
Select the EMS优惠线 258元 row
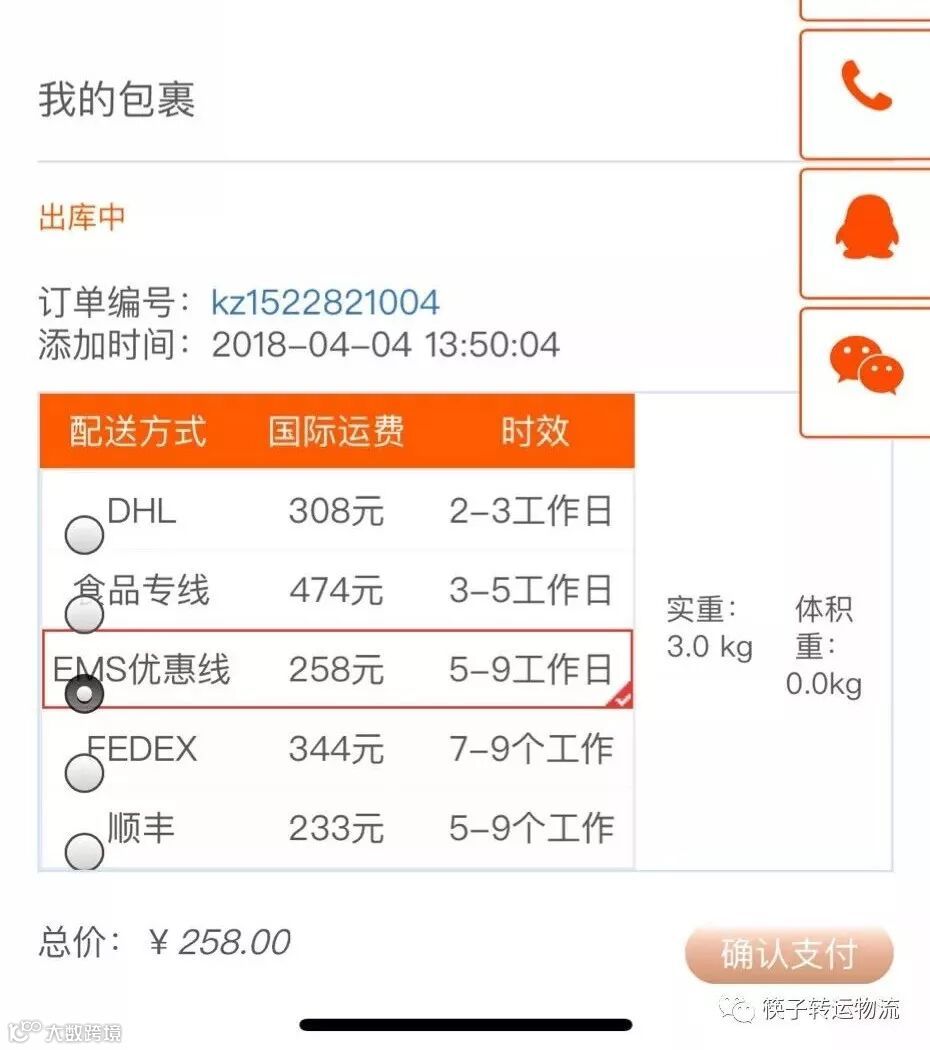337,670
